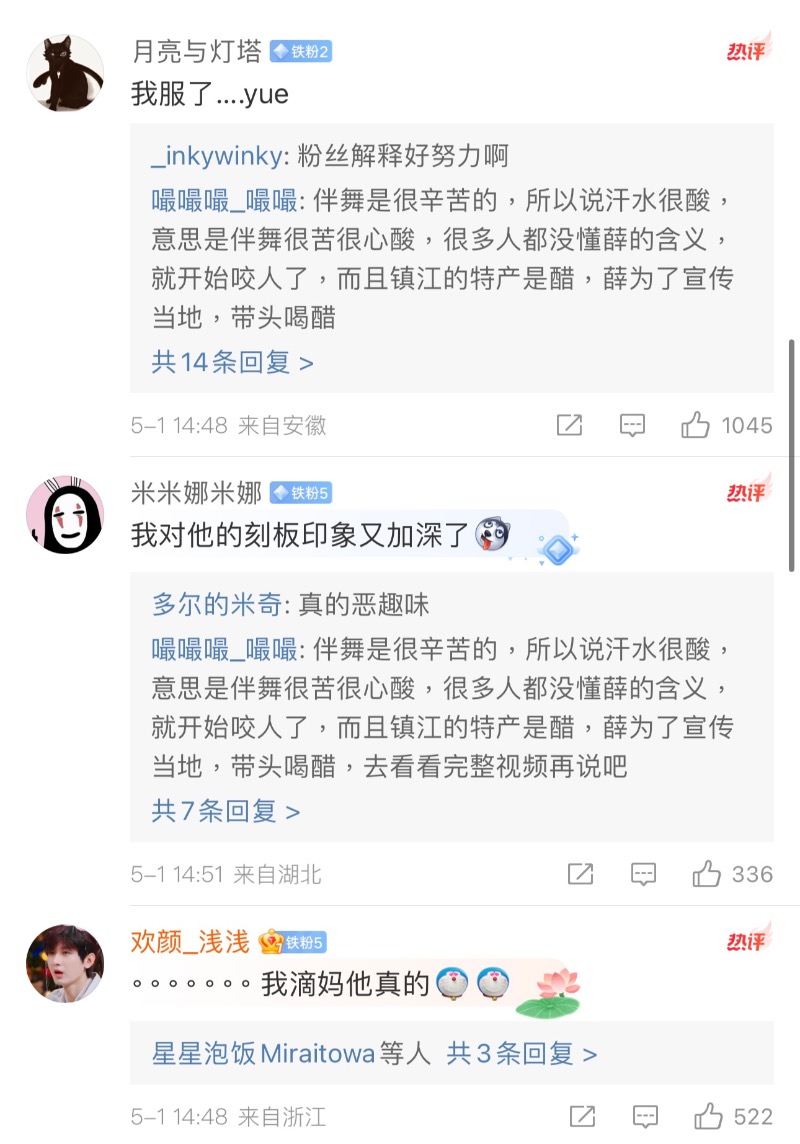Image resolution: width=800 pixels, height=1144 pixels.
Task: Open 米米娜米娜's profile avatar
Action: click(65, 514)
